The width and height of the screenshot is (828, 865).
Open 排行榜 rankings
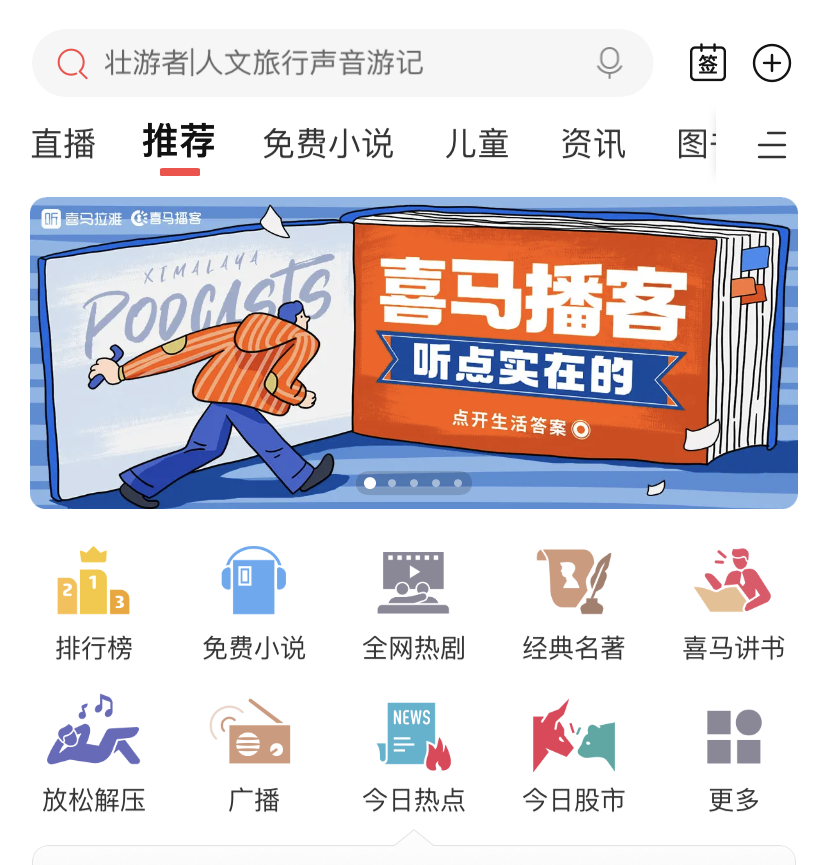coord(94,605)
